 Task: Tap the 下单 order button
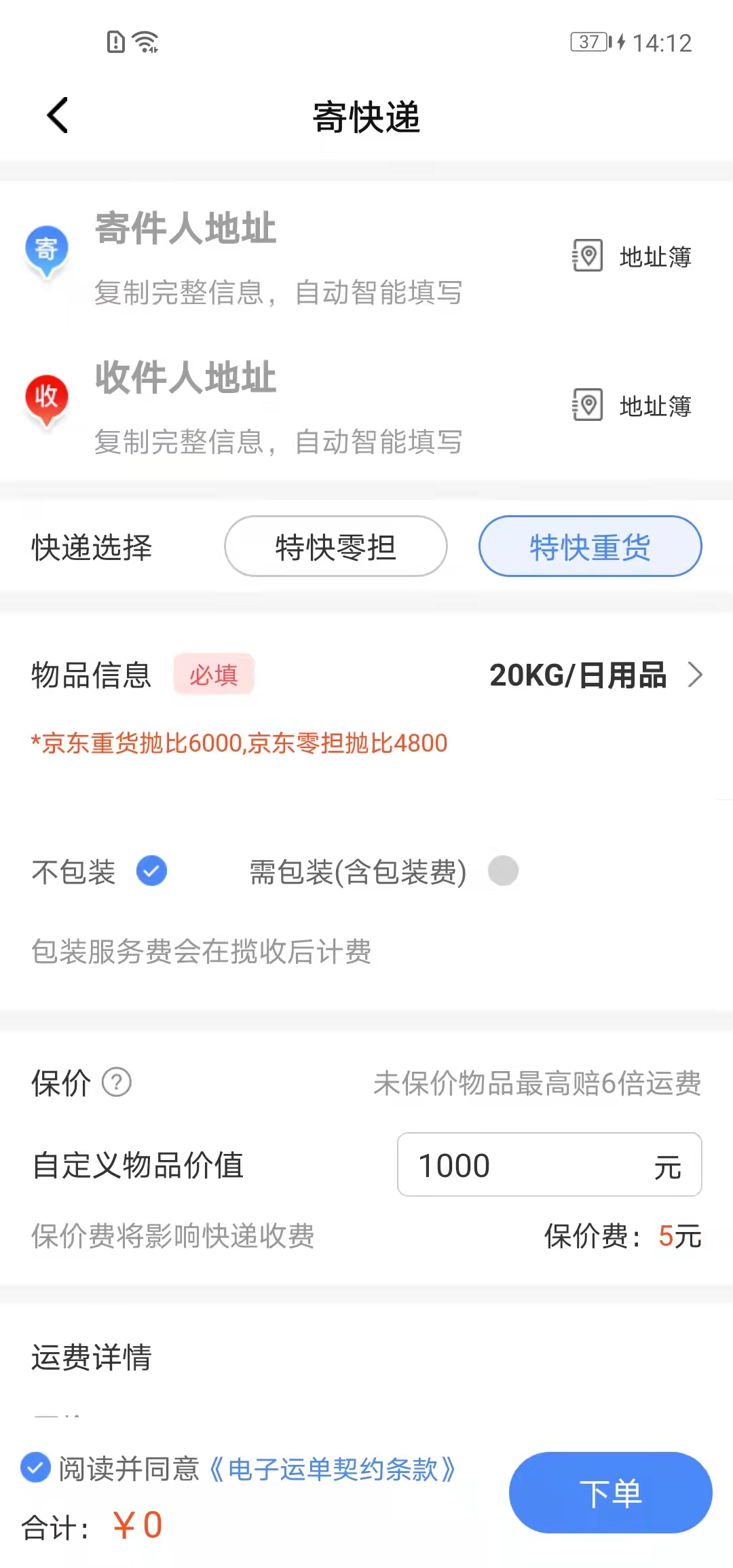pos(609,1493)
